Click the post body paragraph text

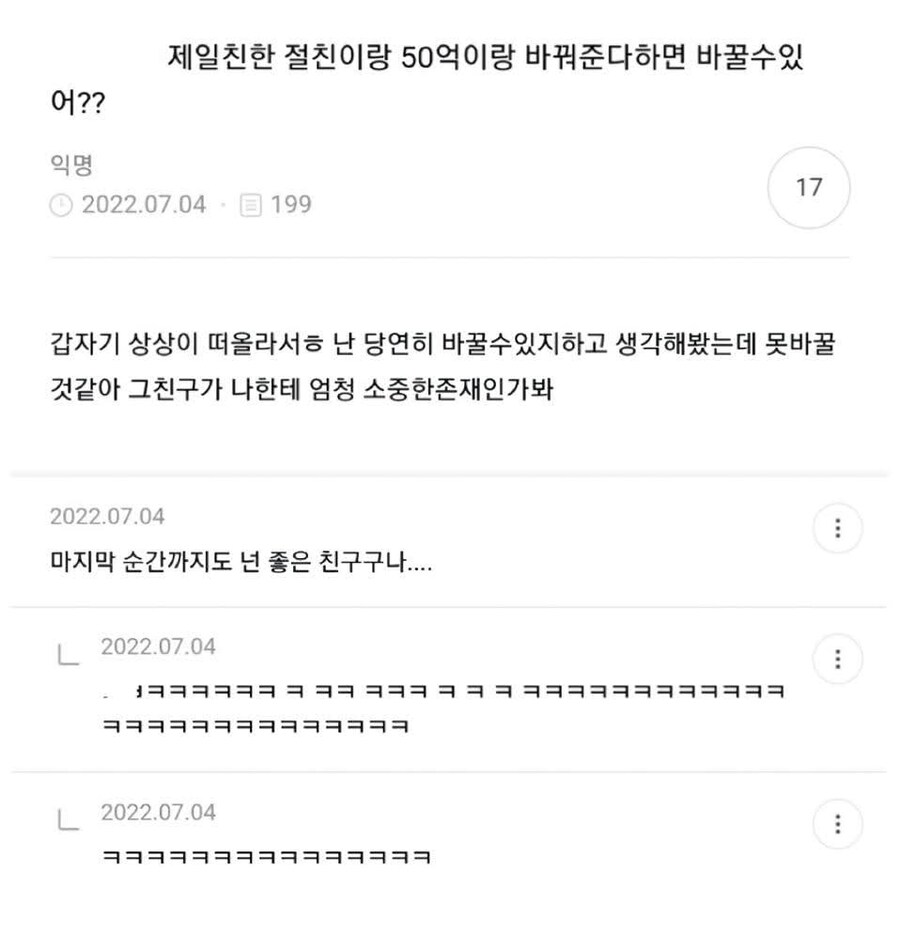[x=446, y=366]
